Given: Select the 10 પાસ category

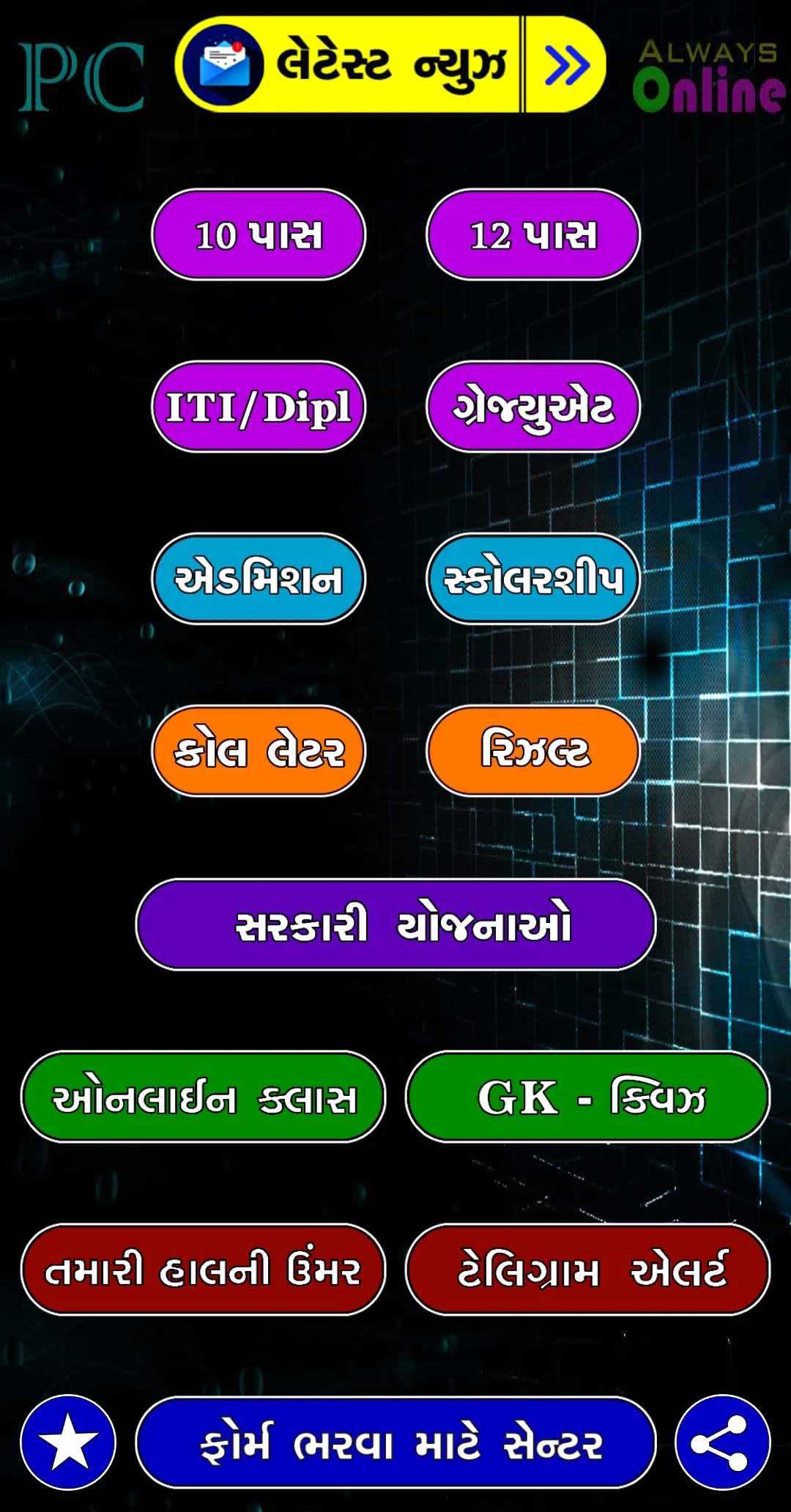Looking at the screenshot, I should [x=258, y=234].
